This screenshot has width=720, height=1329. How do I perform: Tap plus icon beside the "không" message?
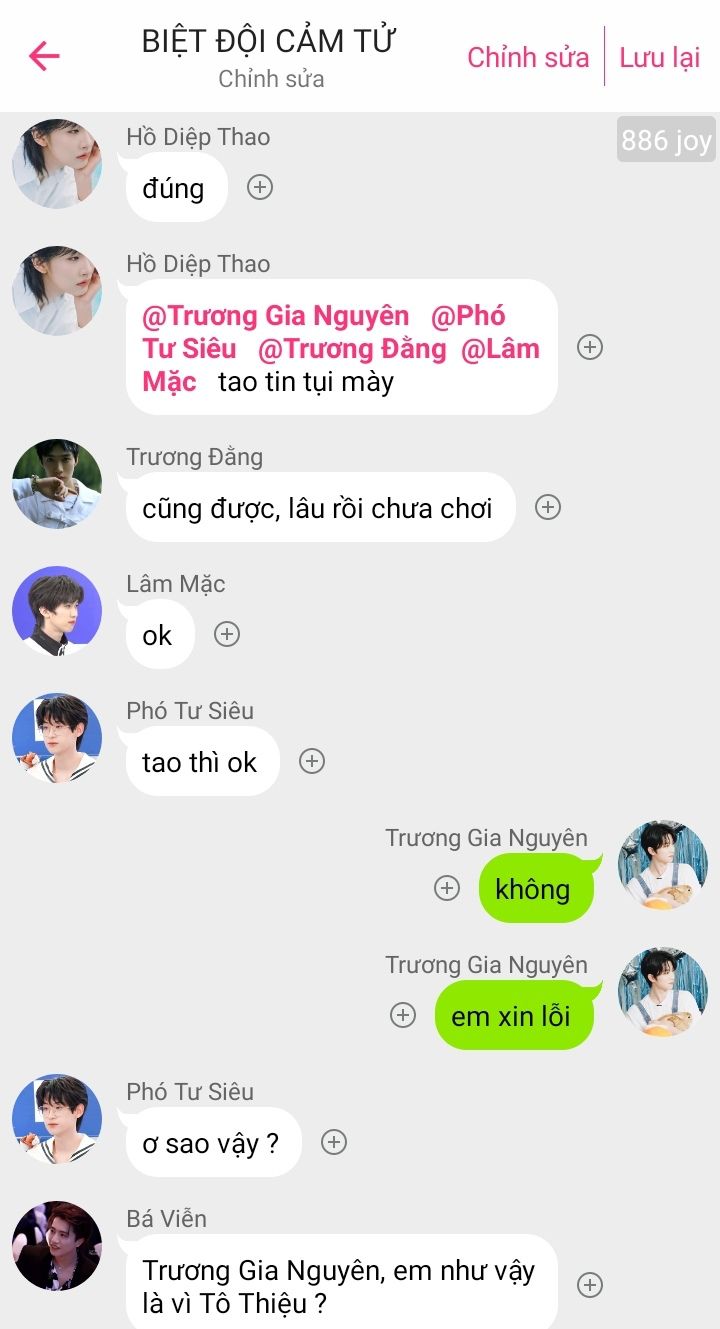pyautogui.click(x=446, y=888)
